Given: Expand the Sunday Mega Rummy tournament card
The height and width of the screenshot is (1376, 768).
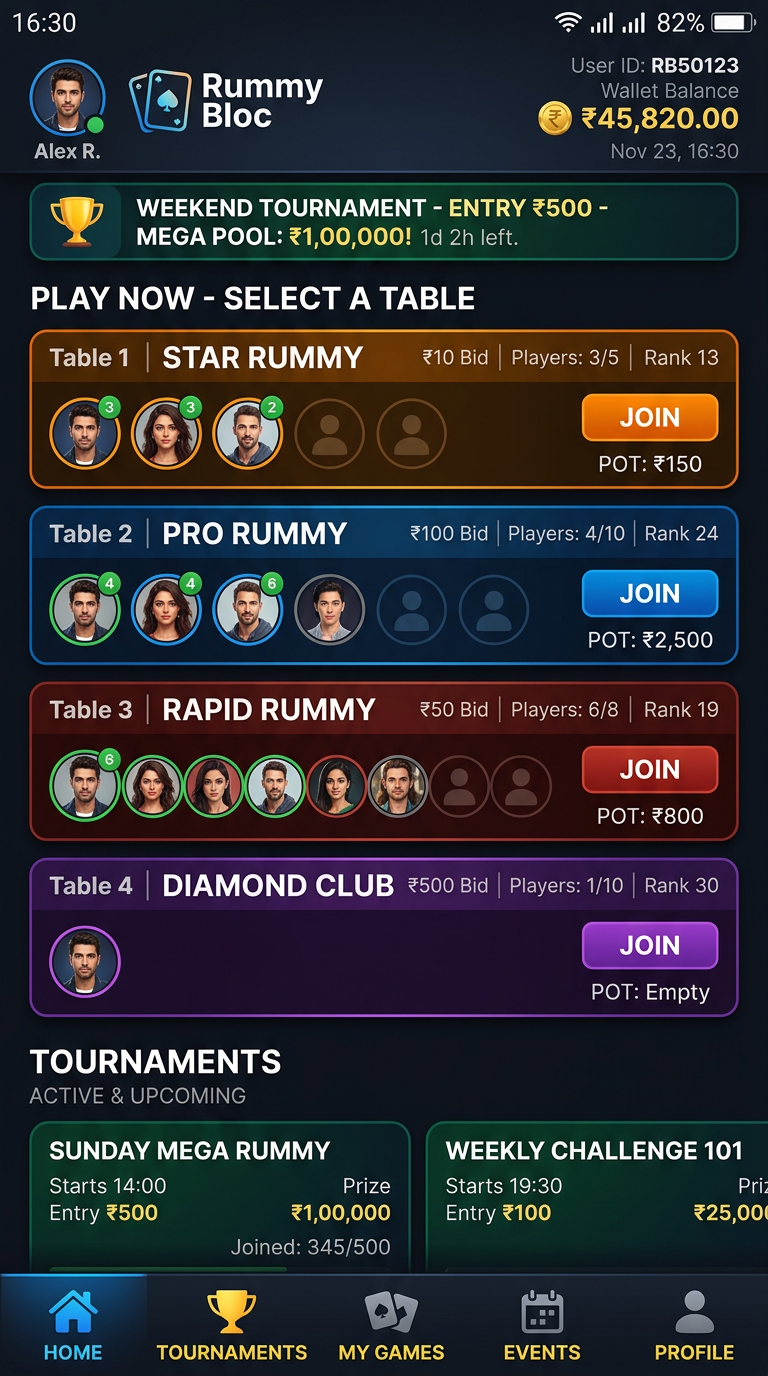Looking at the screenshot, I should [220, 1190].
